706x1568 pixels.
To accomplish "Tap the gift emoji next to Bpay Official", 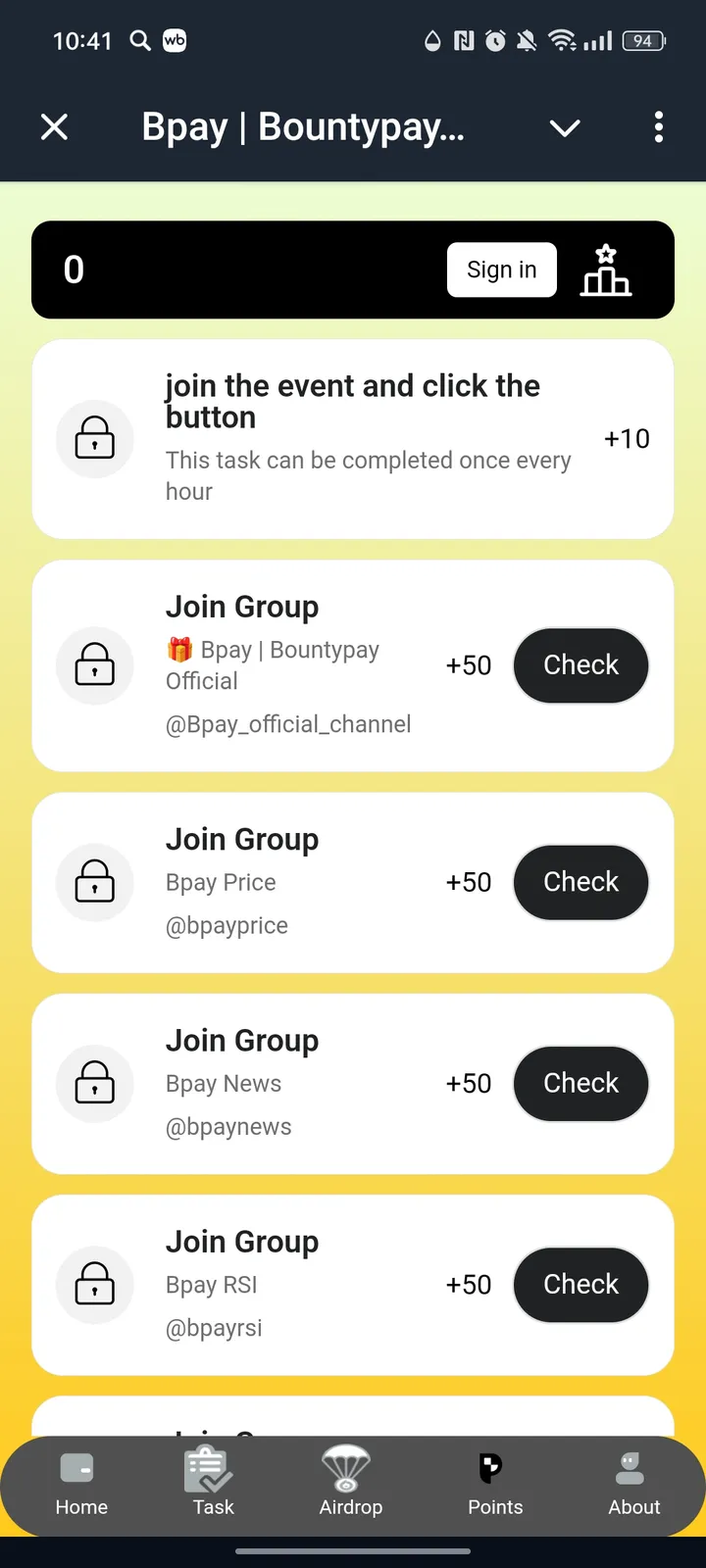I will pyautogui.click(x=178, y=649).
